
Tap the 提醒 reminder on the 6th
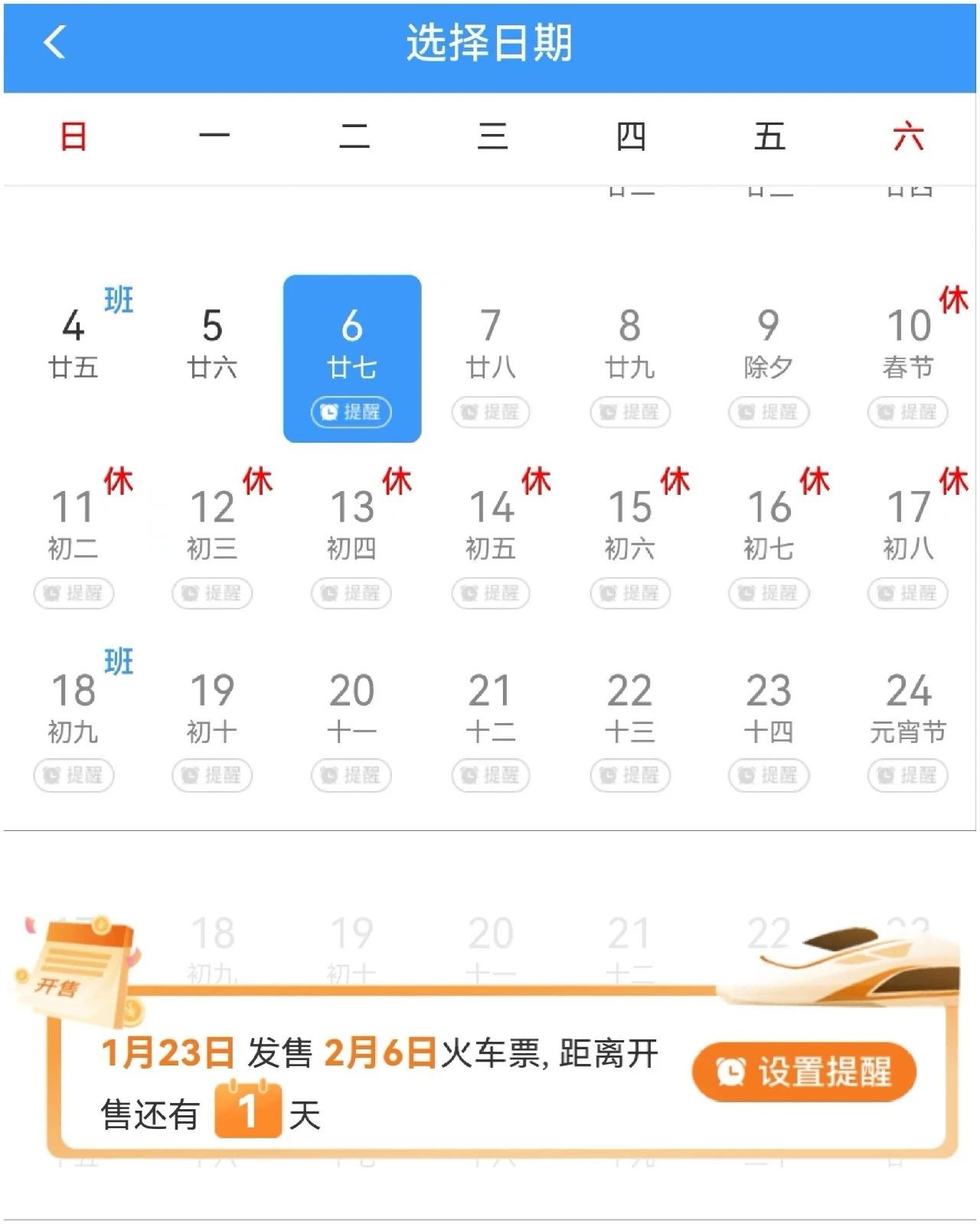click(x=351, y=412)
